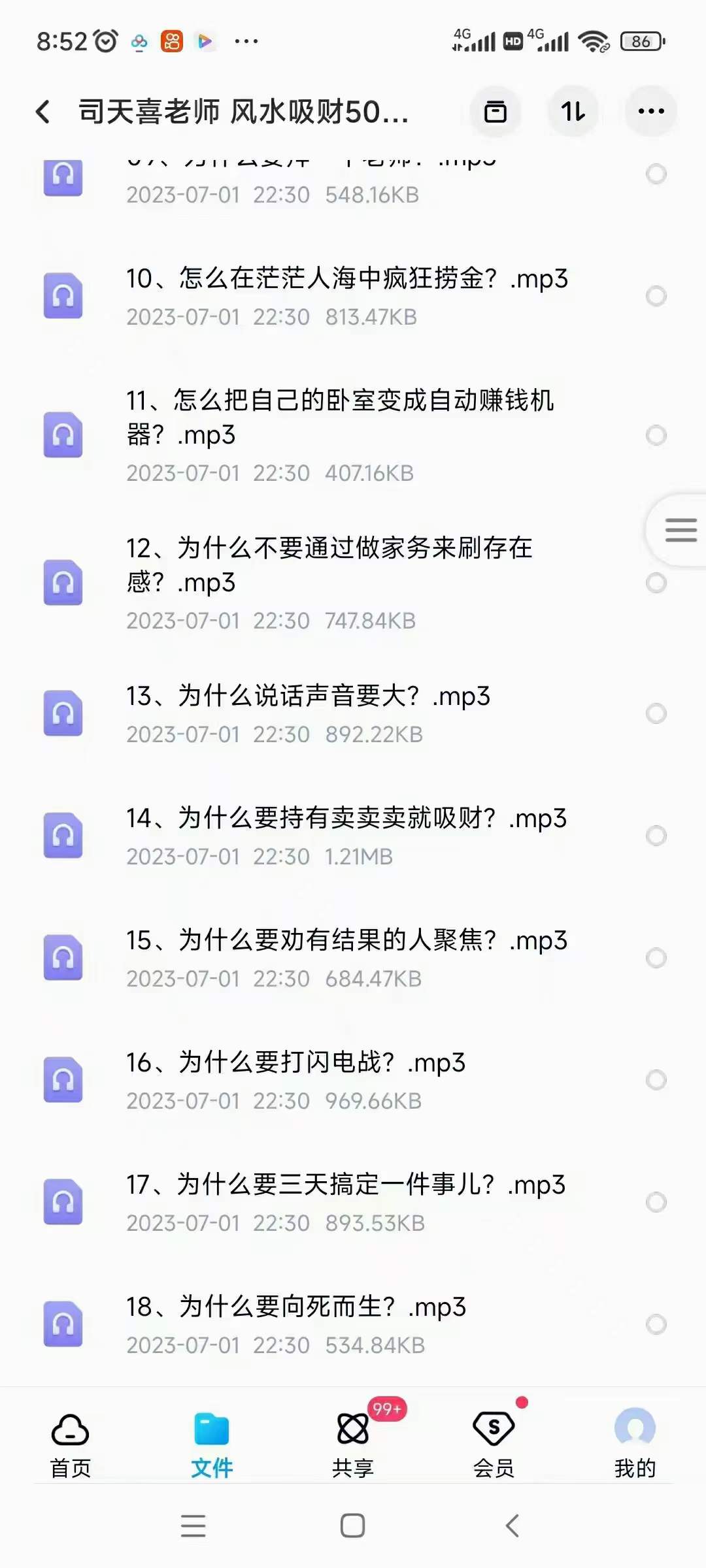Viewport: 706px width, 1568px height.
Task: Tap the back arrow beside the folder title
Action: [43, 112]
